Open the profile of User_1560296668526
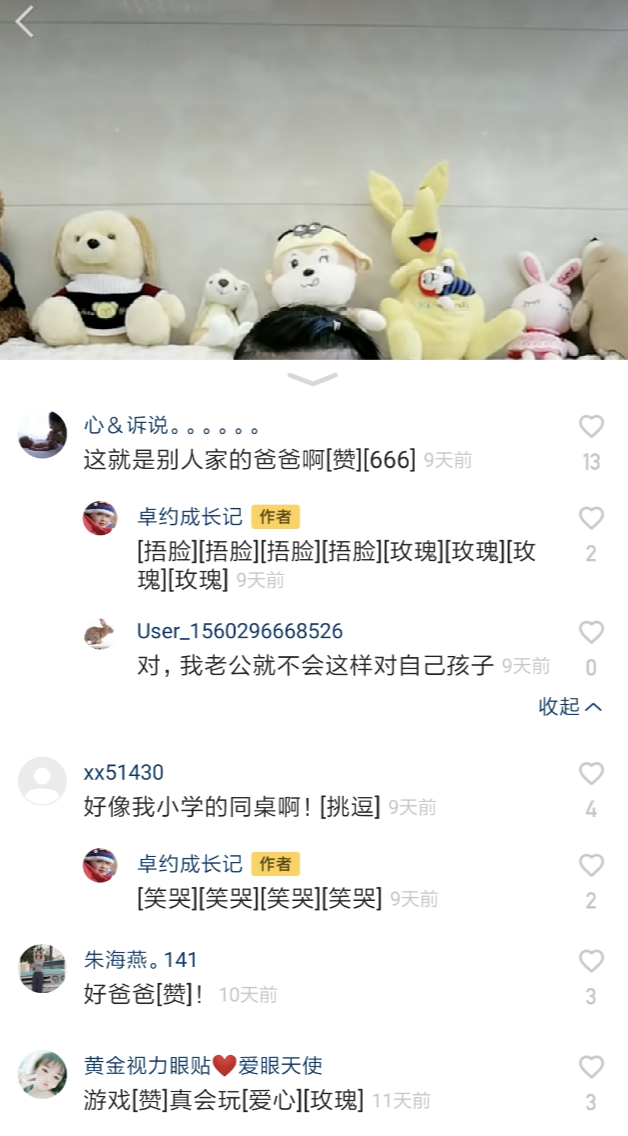Image resolution: width=628 pixels, height=1136 pixels. tap(239, 631)
